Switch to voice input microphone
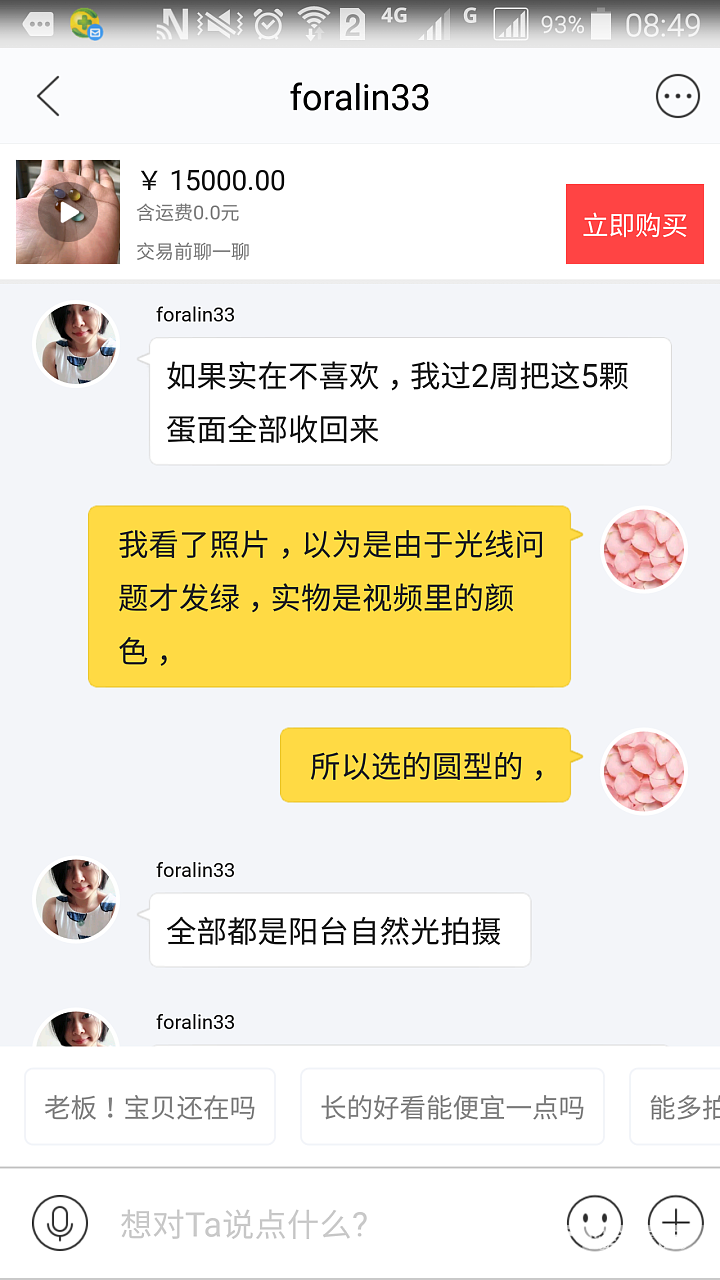This screenshot has height=1280, width=720. coord(60,1222)
